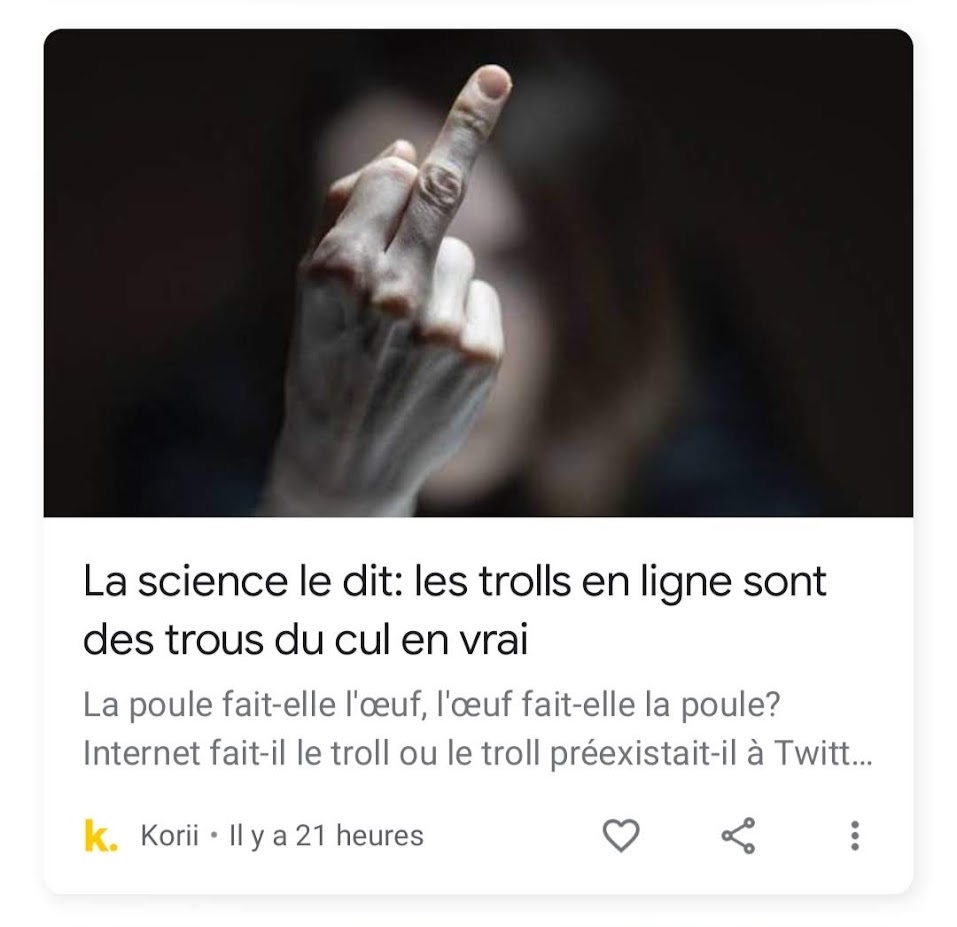The height and width of the screenshot is (927, 957).
Task: Open the Korii article about online trolls
Action: [455, 610]
